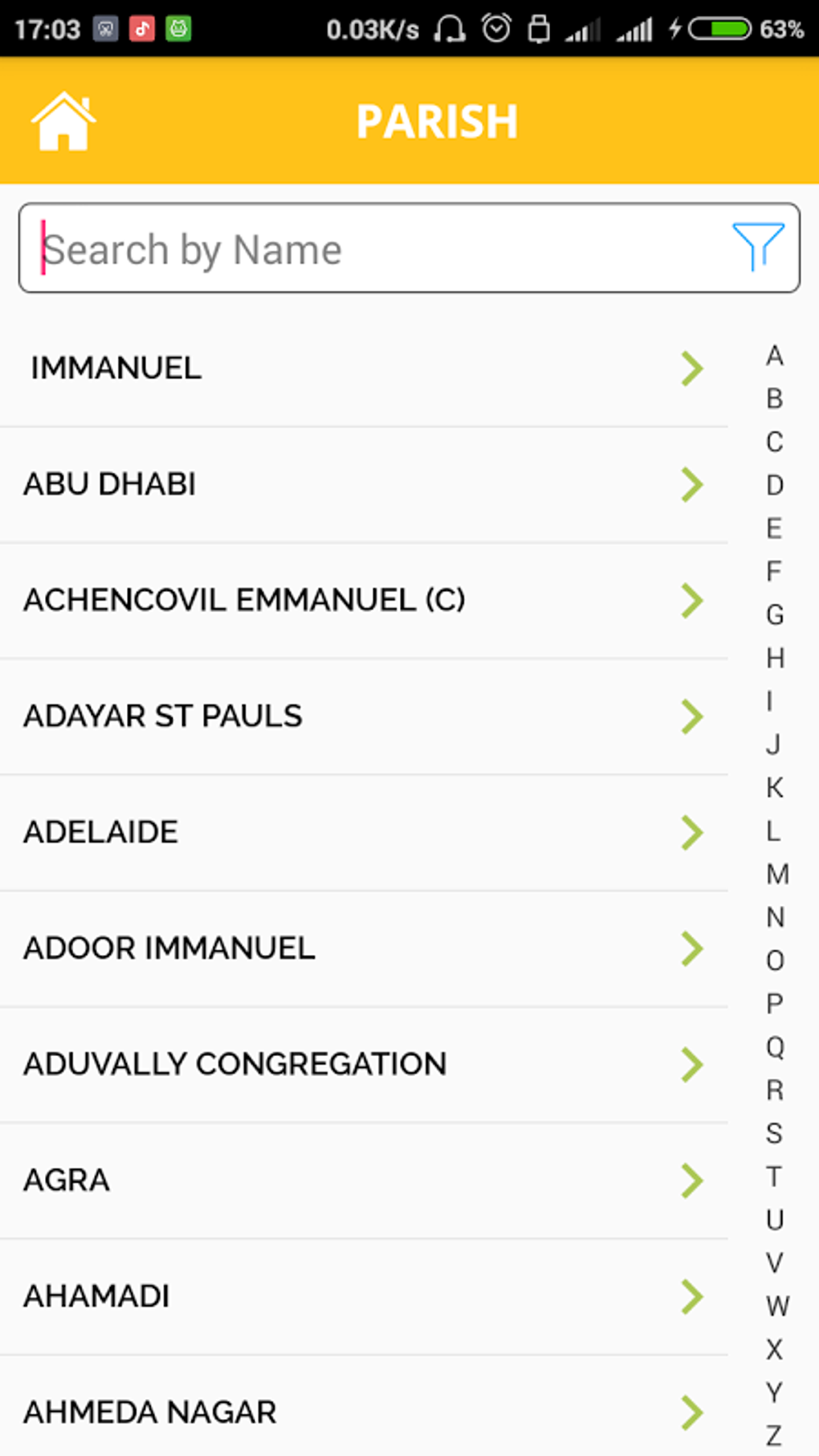The width and height of the screenshot is (819, 1456).
Task: Jump to letter Z in index
Action: coord(774,1435)
